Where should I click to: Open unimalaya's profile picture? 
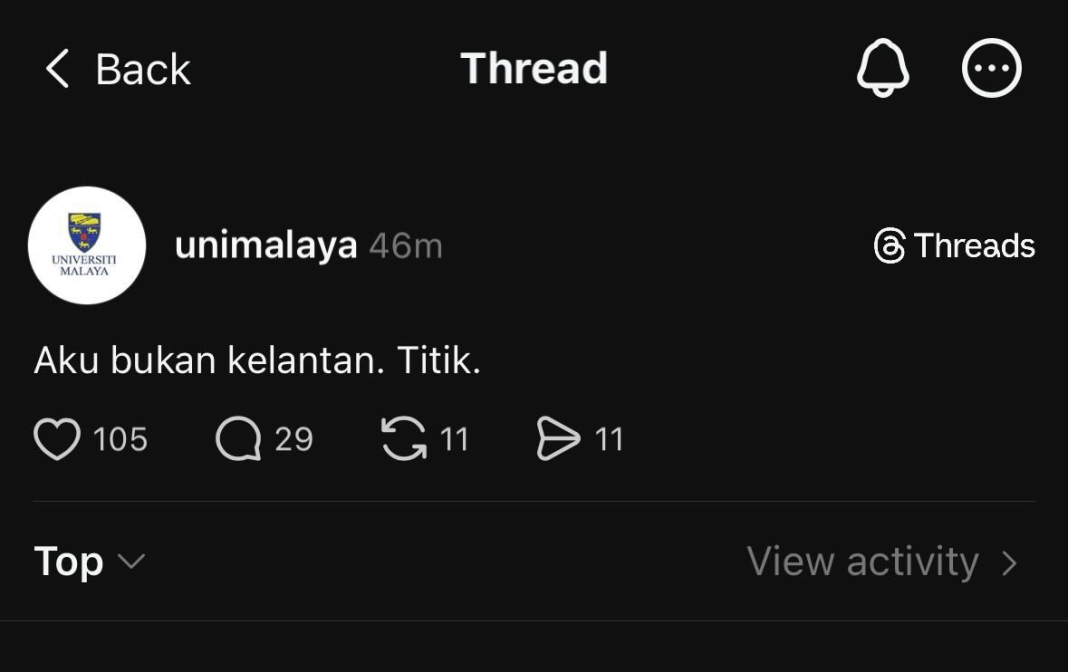coord(87,245)
